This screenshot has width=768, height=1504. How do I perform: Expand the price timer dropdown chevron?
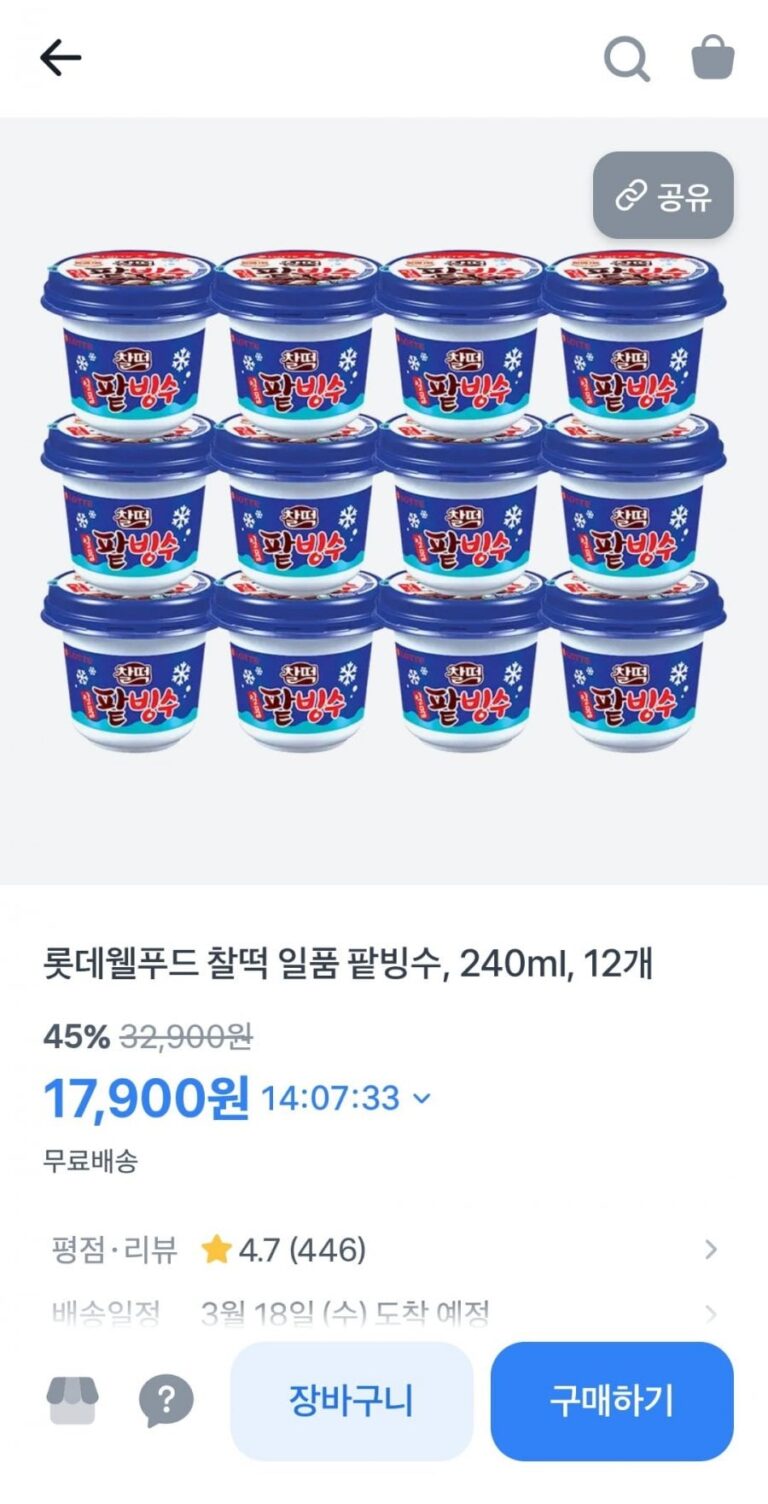[422, 1098]
